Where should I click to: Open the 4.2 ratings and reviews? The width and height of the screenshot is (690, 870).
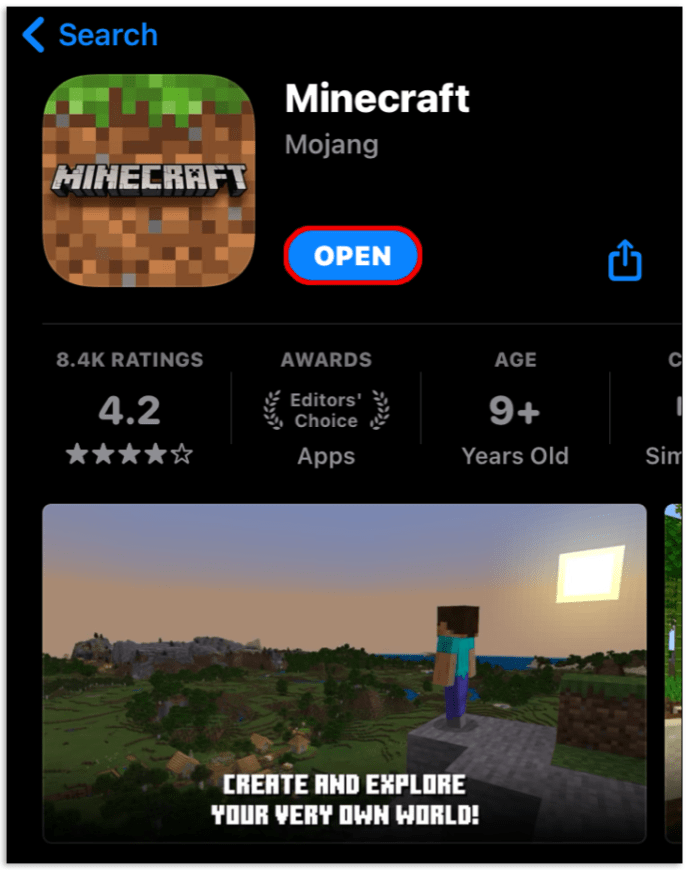[130, 411]
